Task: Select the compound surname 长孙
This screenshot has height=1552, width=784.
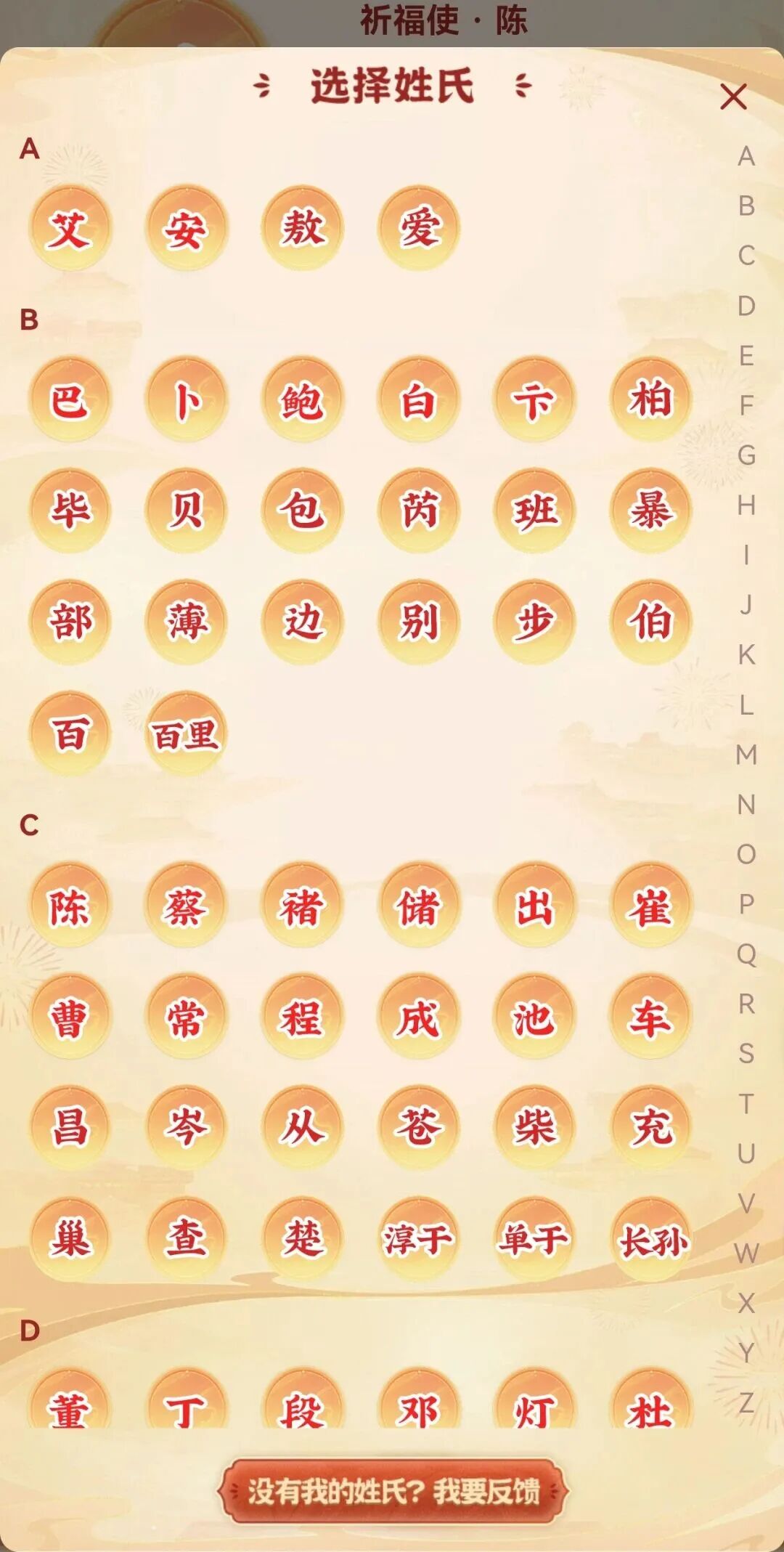Action: pyautogui.click(x=652, y=1239)
